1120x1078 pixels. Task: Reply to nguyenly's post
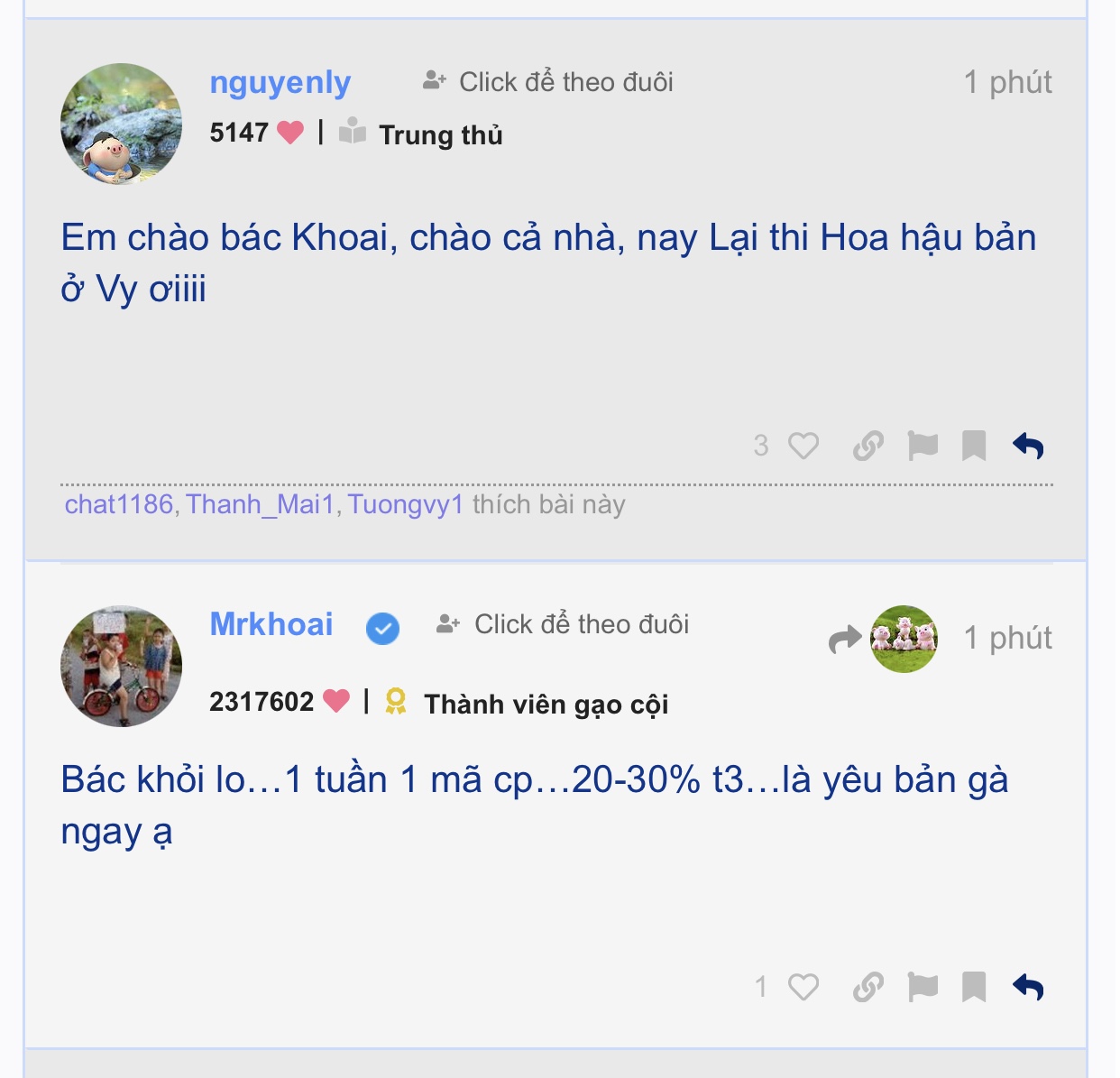(x=1028, y=446)
